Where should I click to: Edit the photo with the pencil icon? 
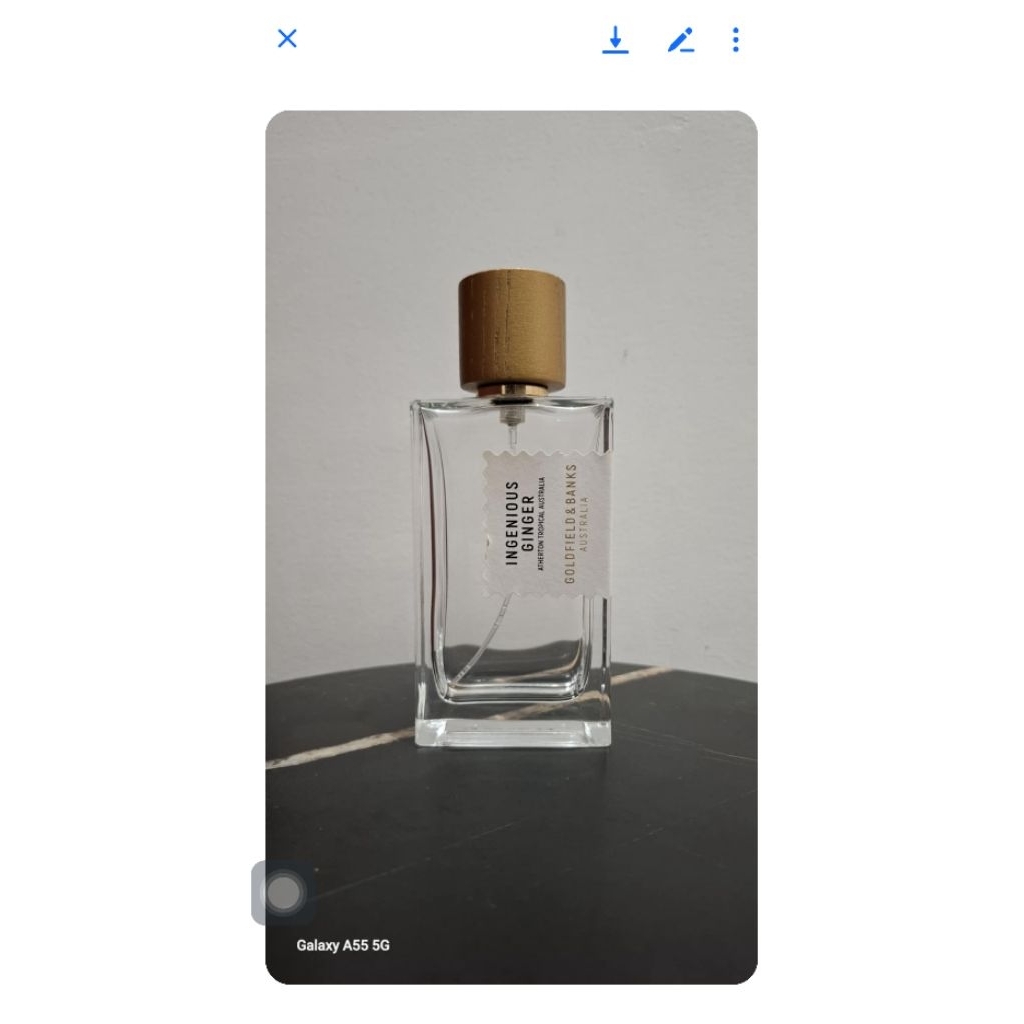tap(680, 40)
